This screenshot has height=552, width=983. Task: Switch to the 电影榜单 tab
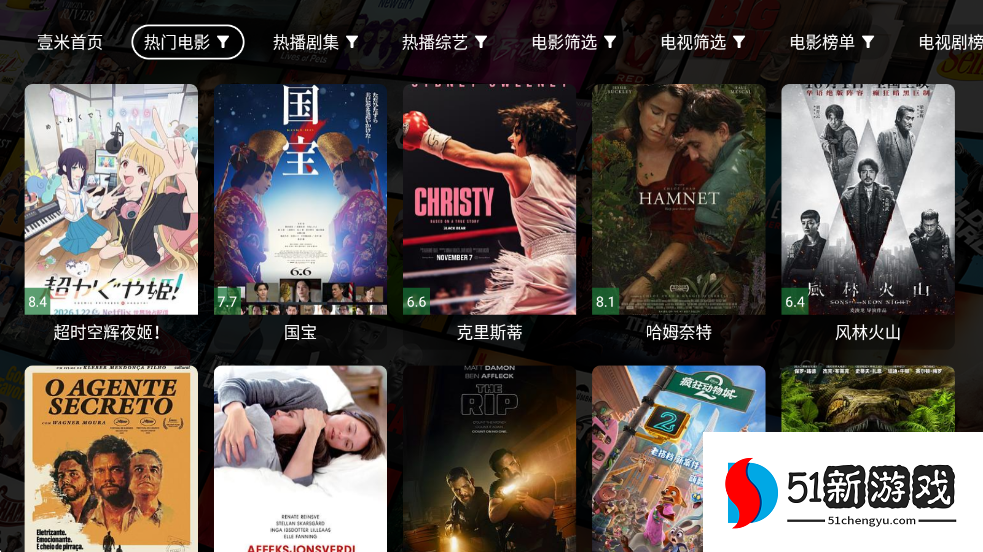[x=831, y=42]
